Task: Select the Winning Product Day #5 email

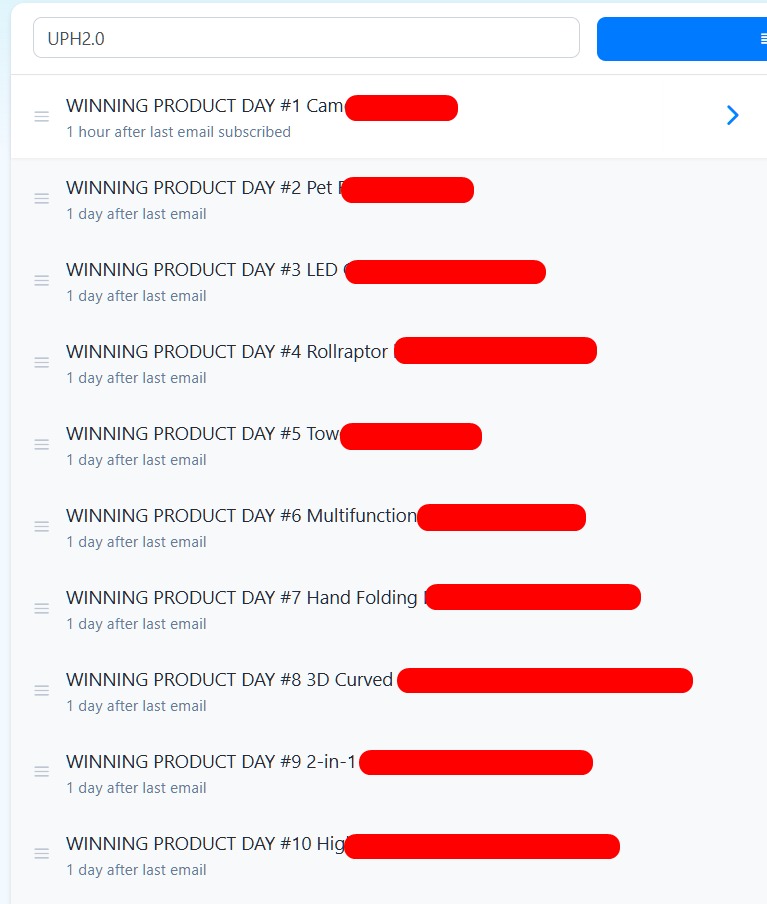Action: 202,434
